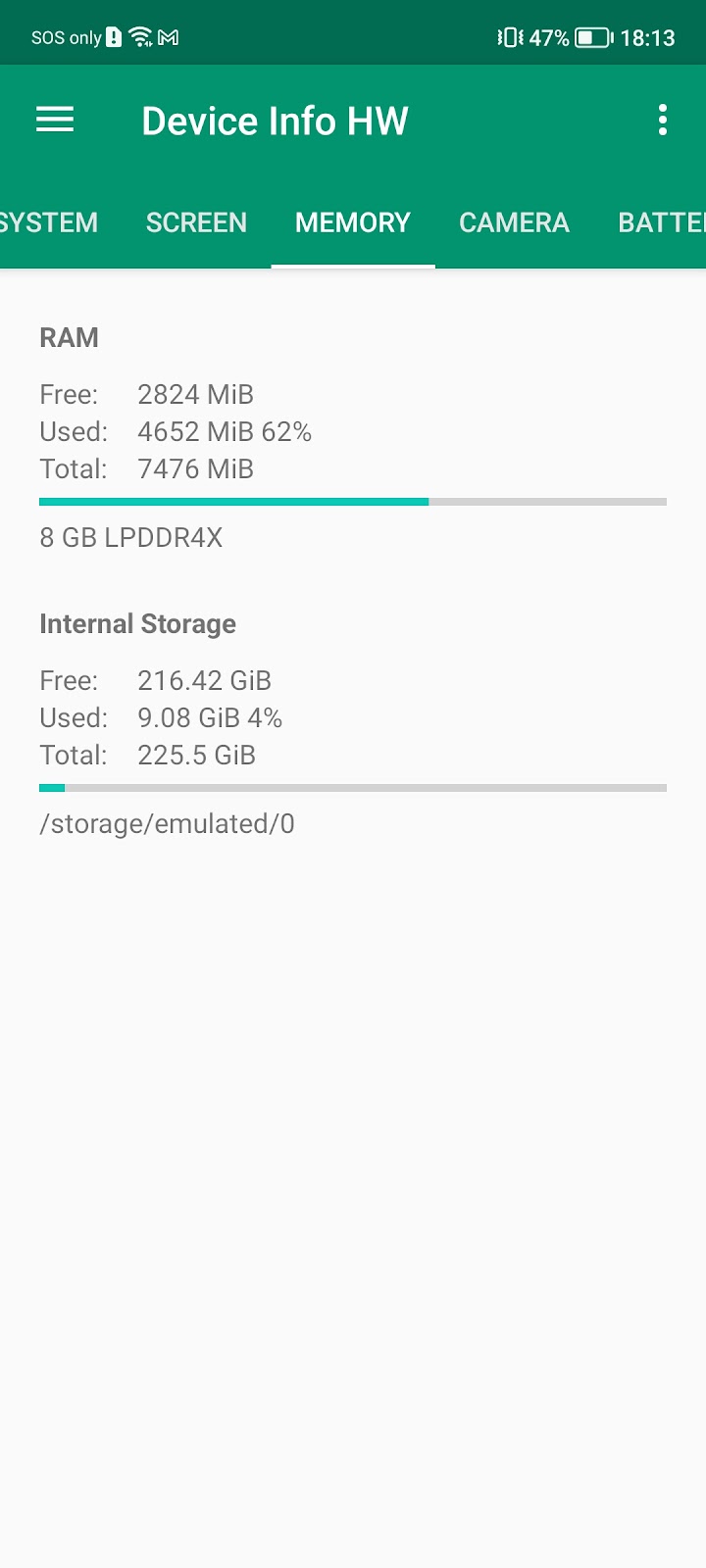Open the three-dot overflow menu
The height and width of the screenshot is (1568, 706).
point(663,121)
